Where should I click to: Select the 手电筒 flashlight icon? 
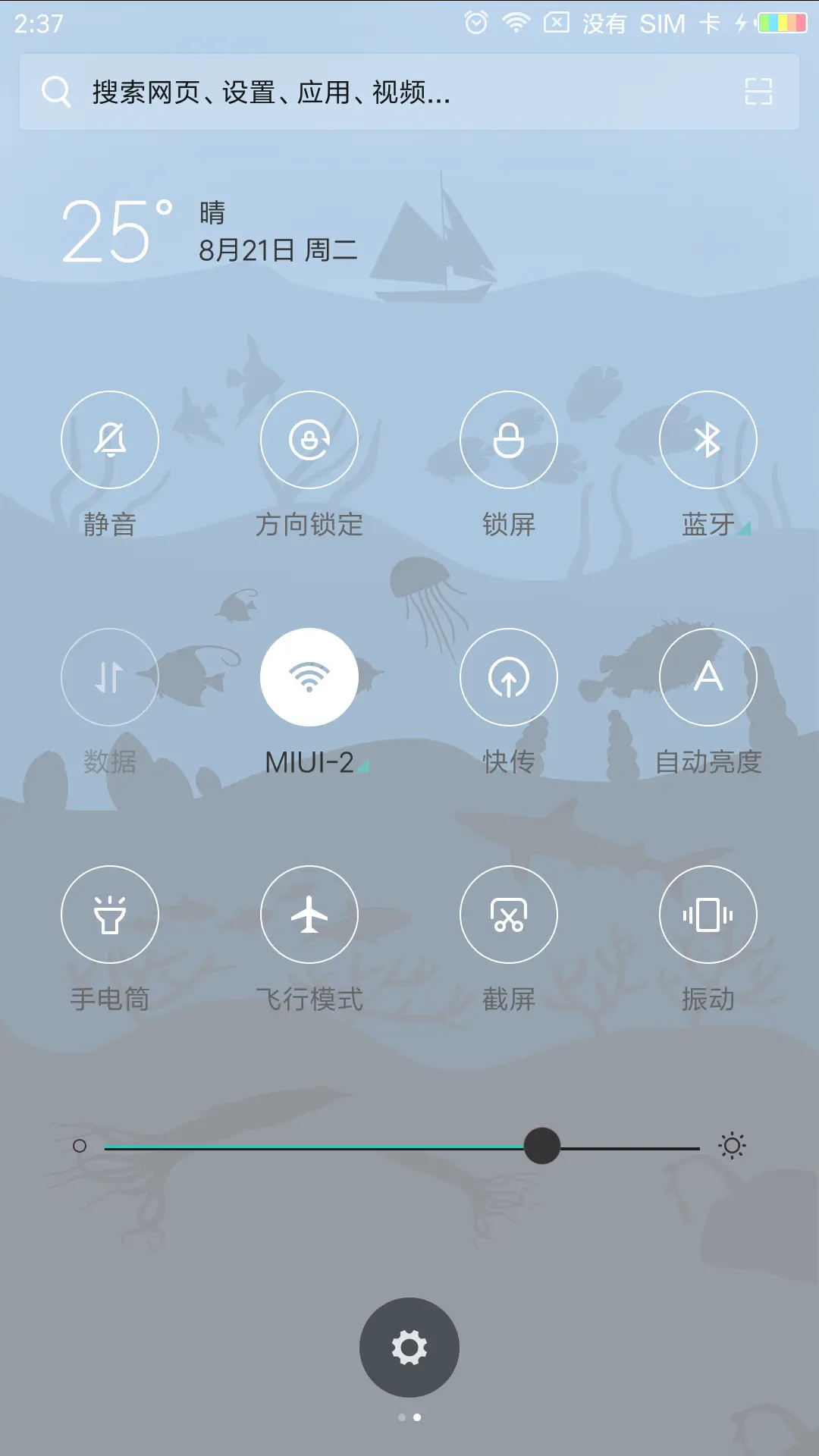point(110,915)
